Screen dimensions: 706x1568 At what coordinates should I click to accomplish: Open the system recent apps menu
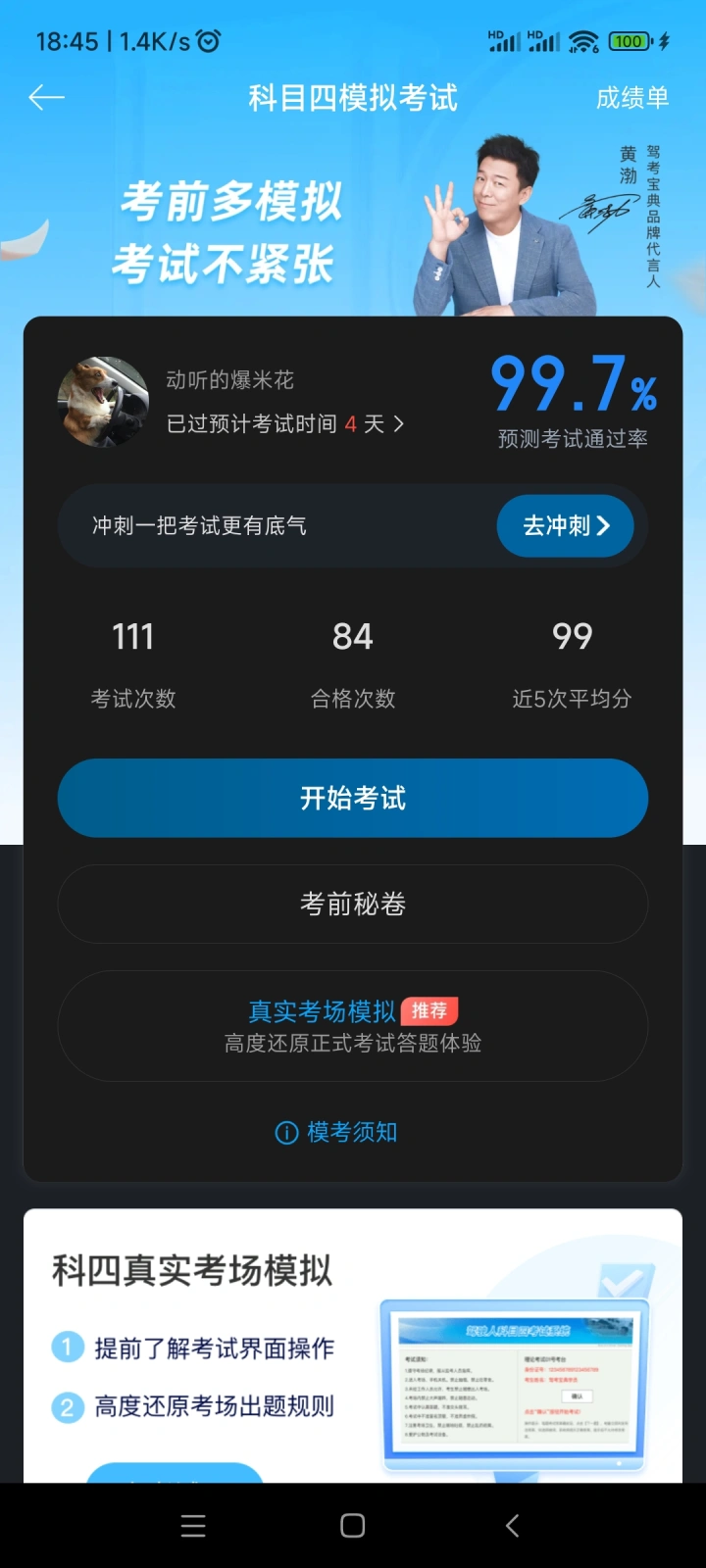pos(193,1526)
